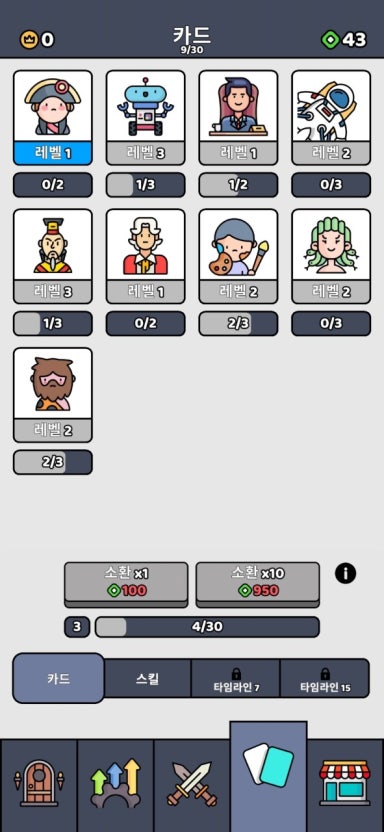Tap the 소환 x10 summon button
Viewport: 384px width, 832px height.
(258, 584)
